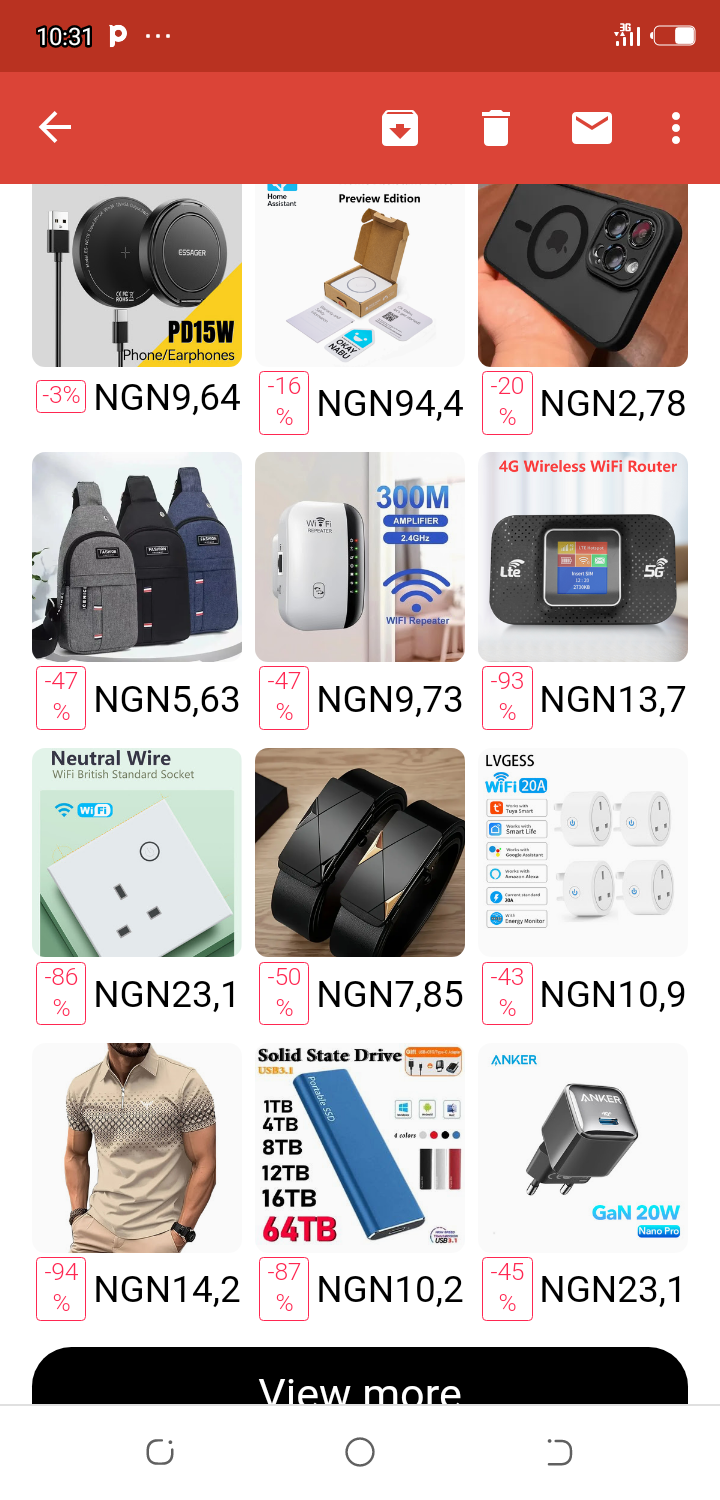Screen dimensions: 720x1500
Task: Check the signal strength indicator in status bar
Action: pos(628,33)
